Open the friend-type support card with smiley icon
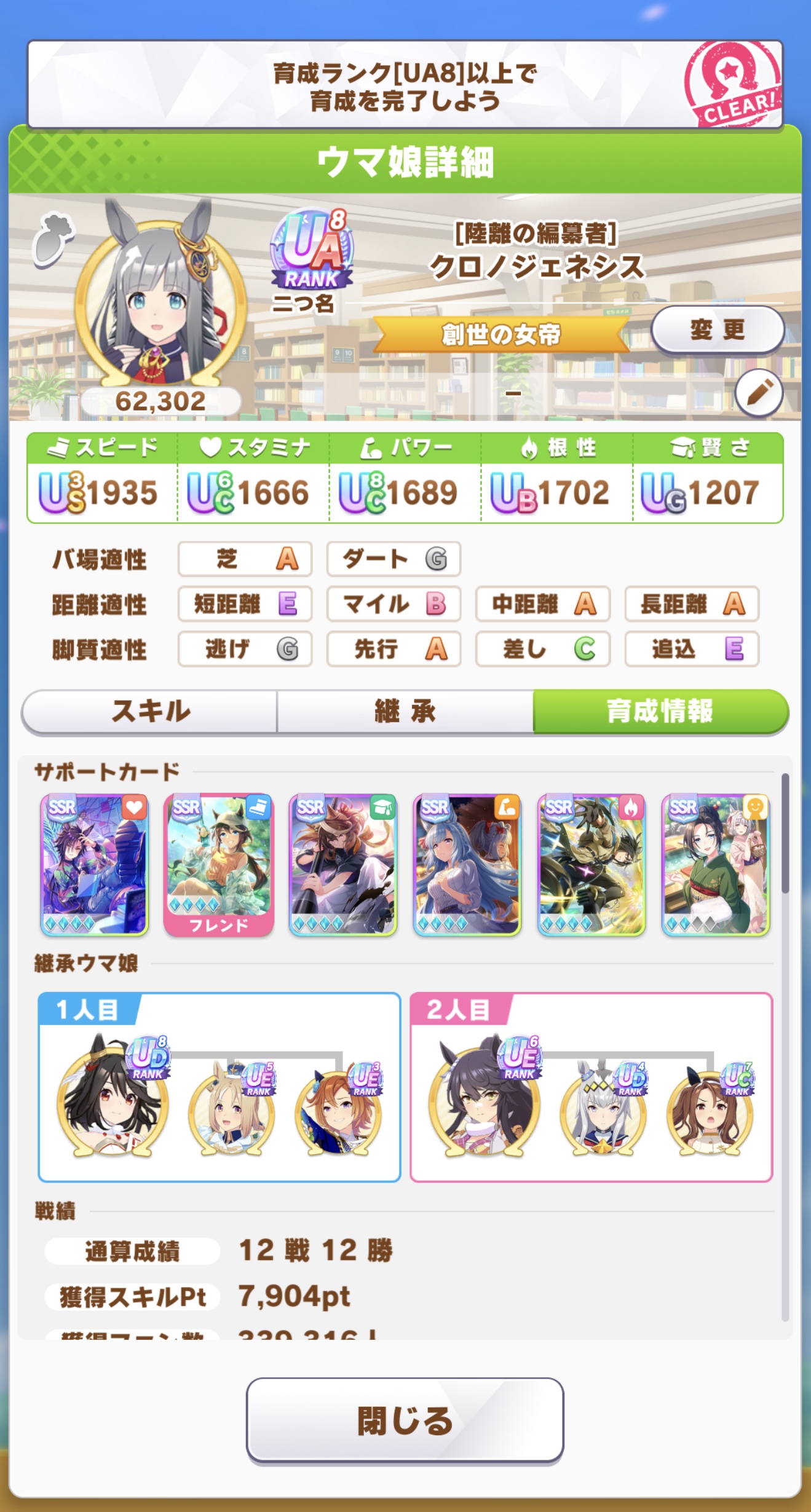The image size is (811, 1512). (716, 865)
